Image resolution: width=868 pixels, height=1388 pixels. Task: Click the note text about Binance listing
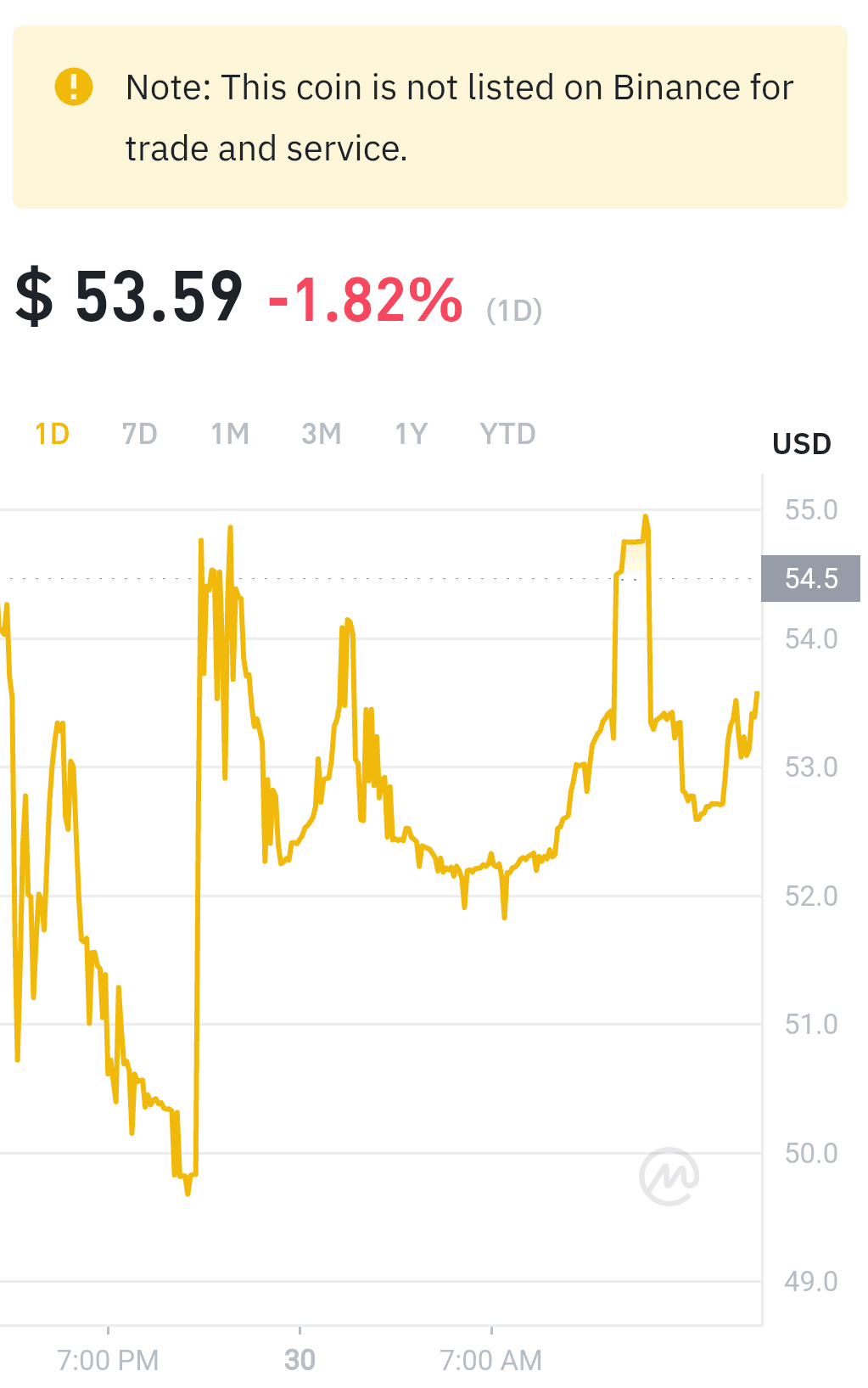tap(459, 116)
